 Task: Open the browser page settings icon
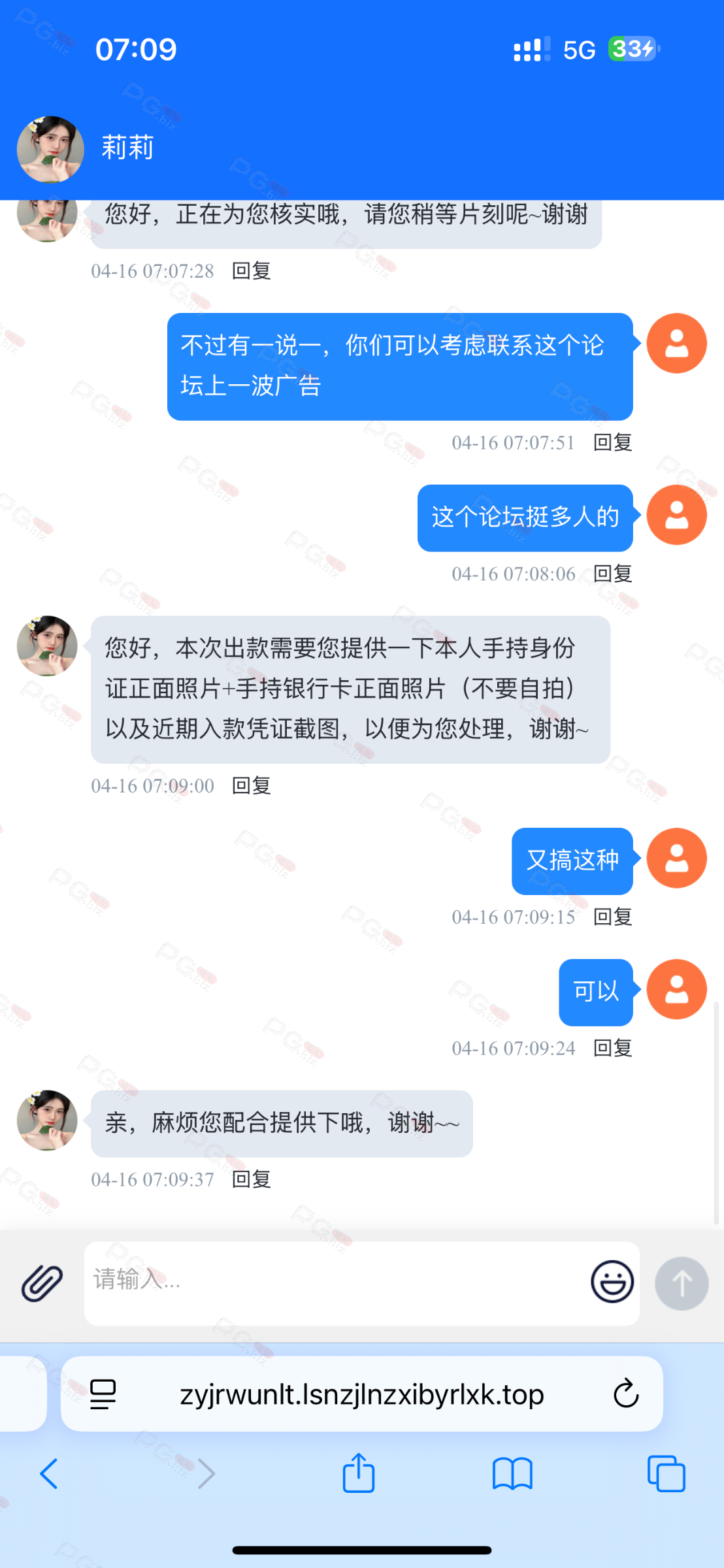[103, 1394]
